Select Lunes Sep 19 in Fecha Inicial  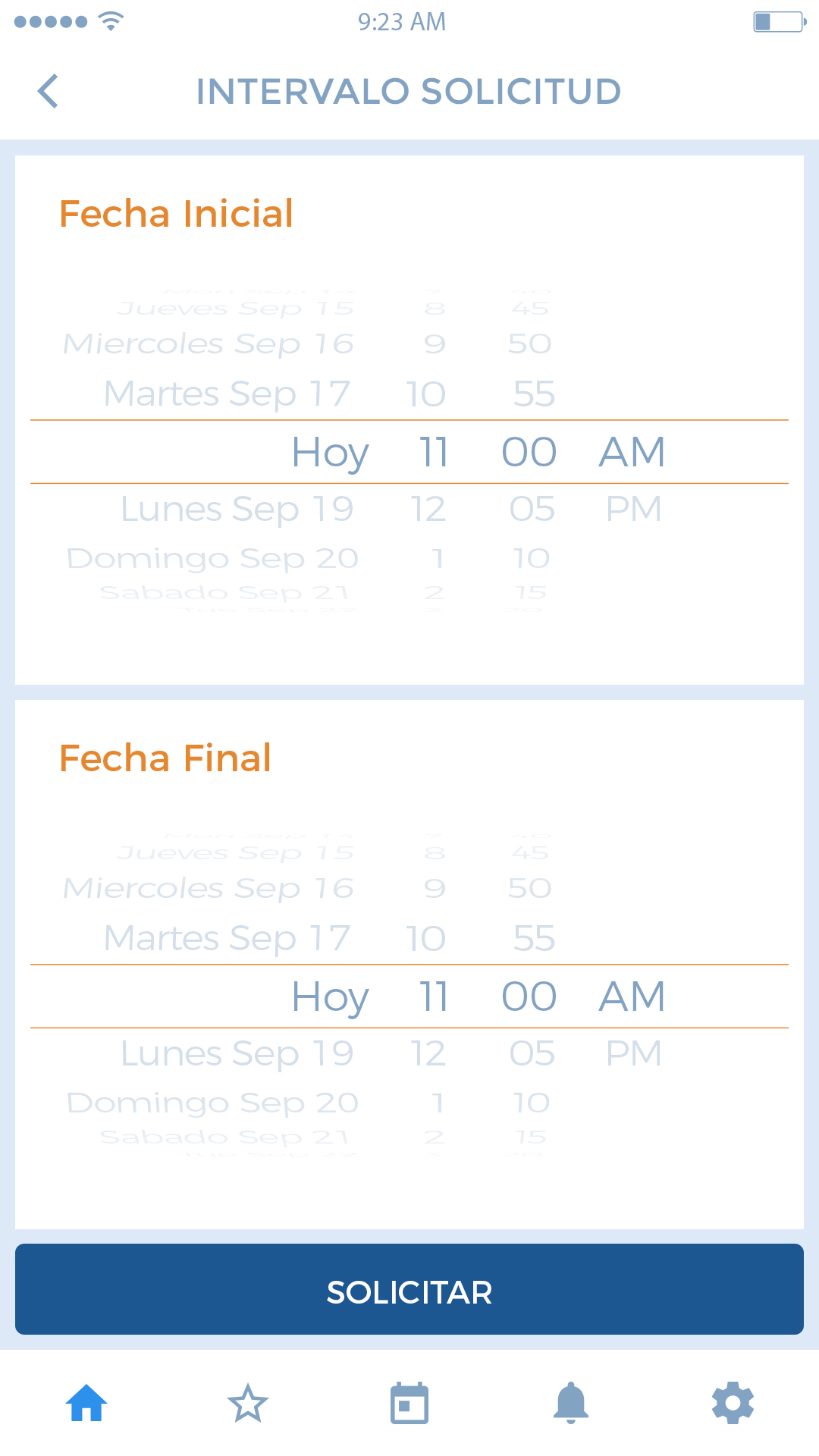(237, 510)
